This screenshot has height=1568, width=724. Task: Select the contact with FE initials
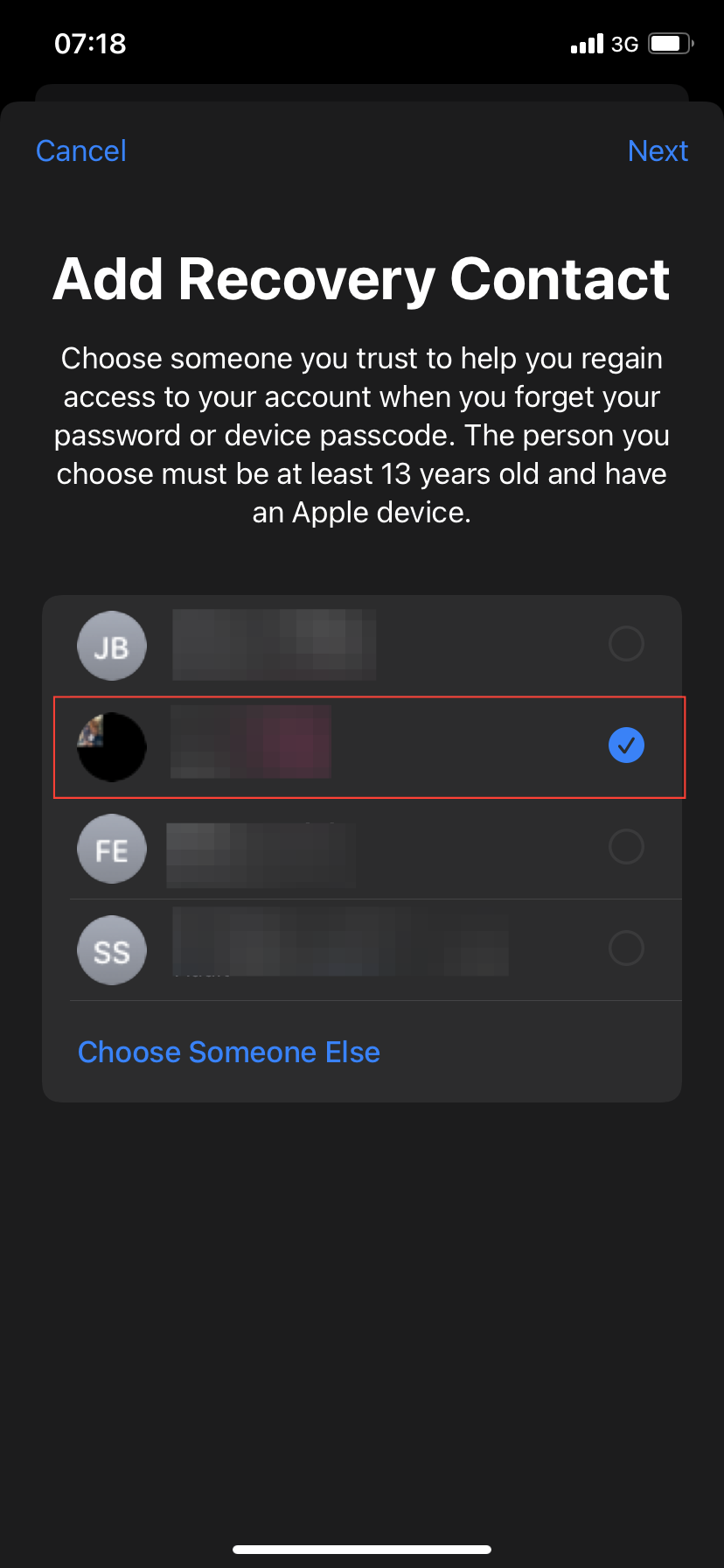(625, 847)
